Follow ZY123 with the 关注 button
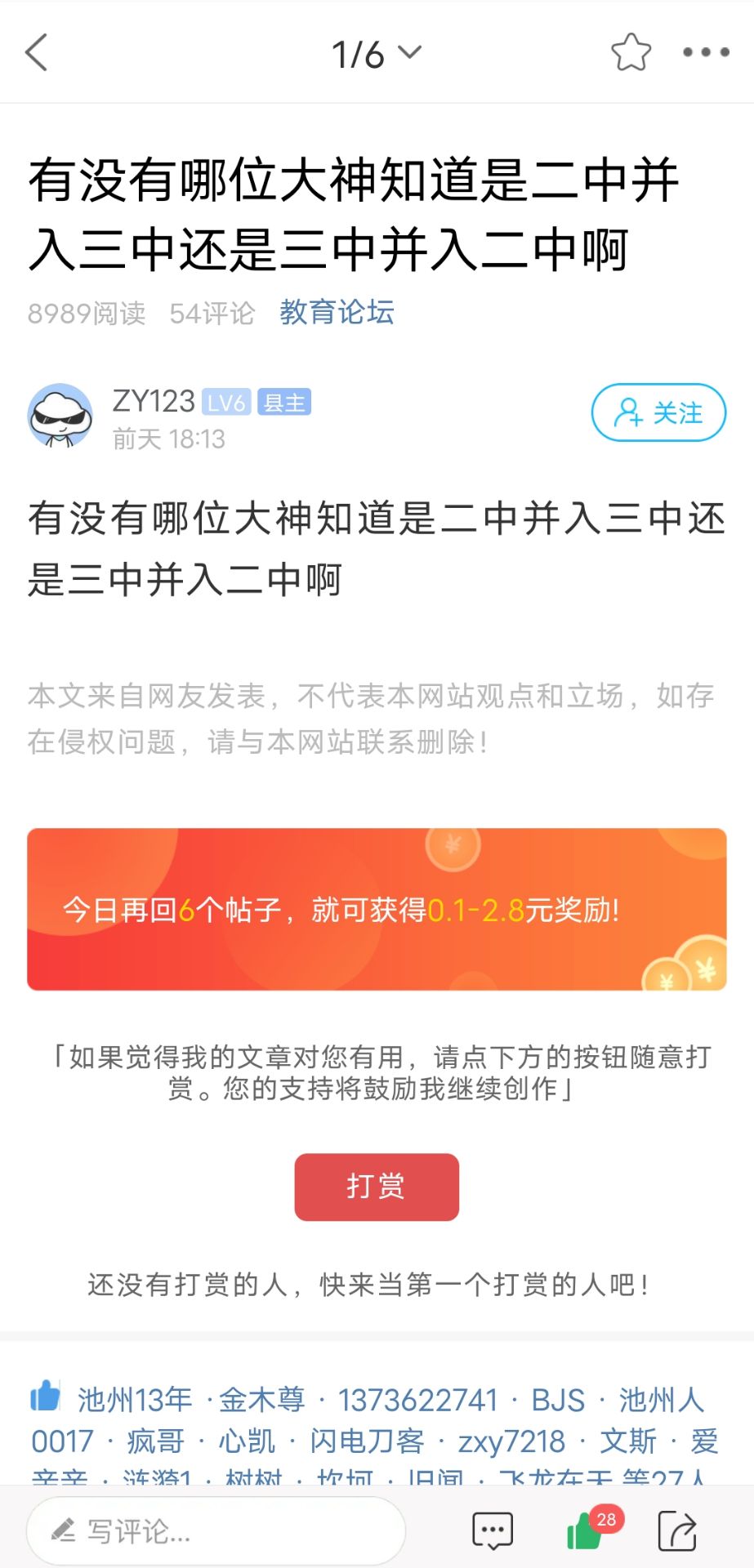754x1568 pixels. point(658,412)
